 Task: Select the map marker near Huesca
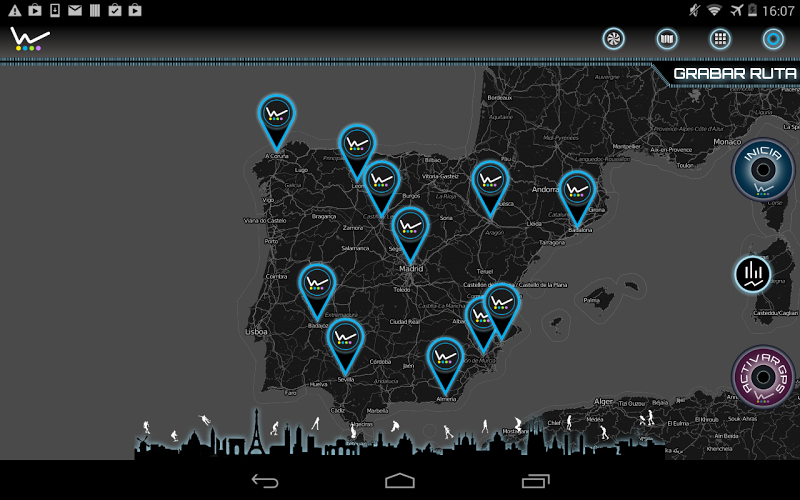(x=489, y=182)
